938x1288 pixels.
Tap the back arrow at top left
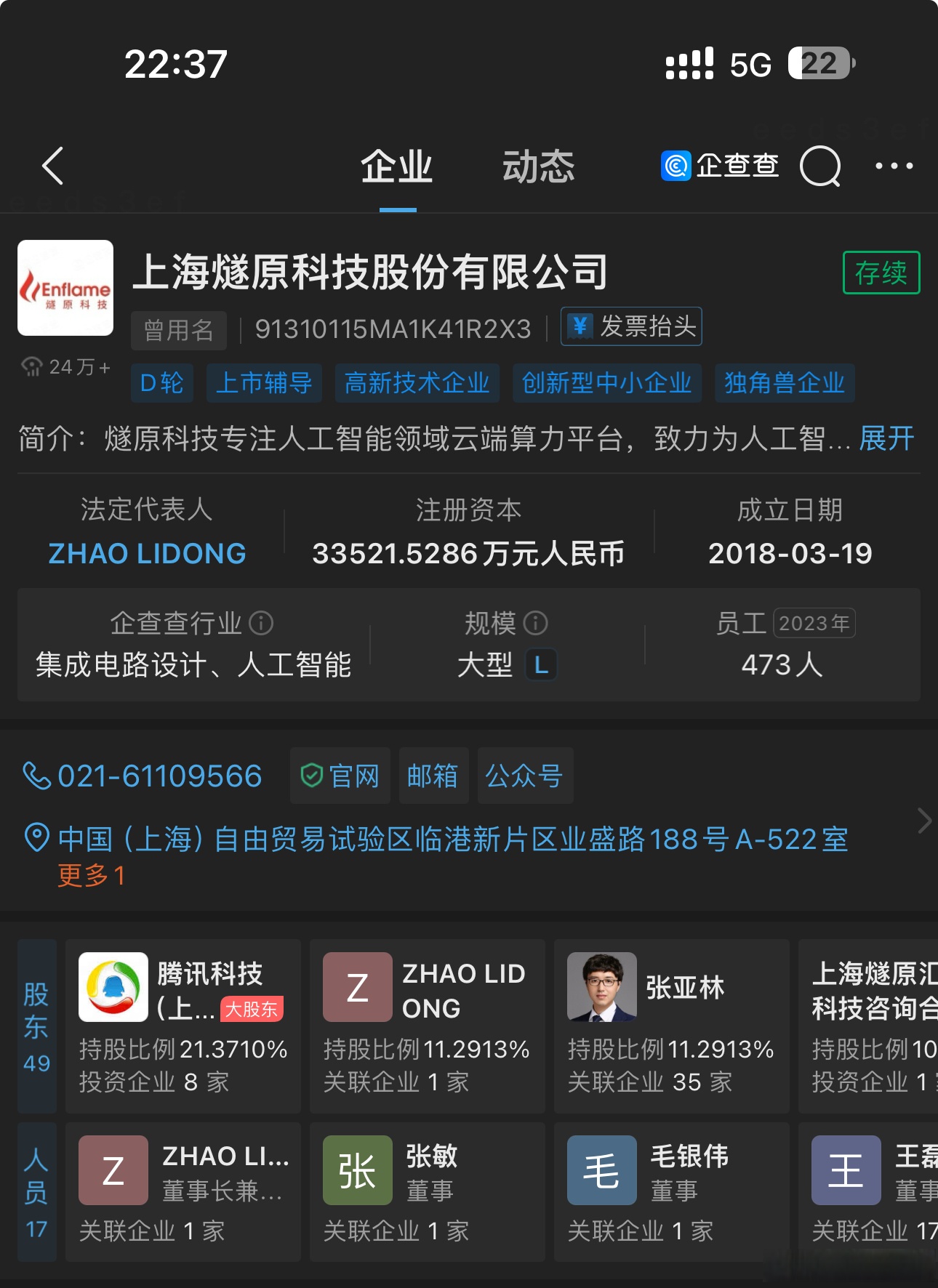[x=52, y=166]
